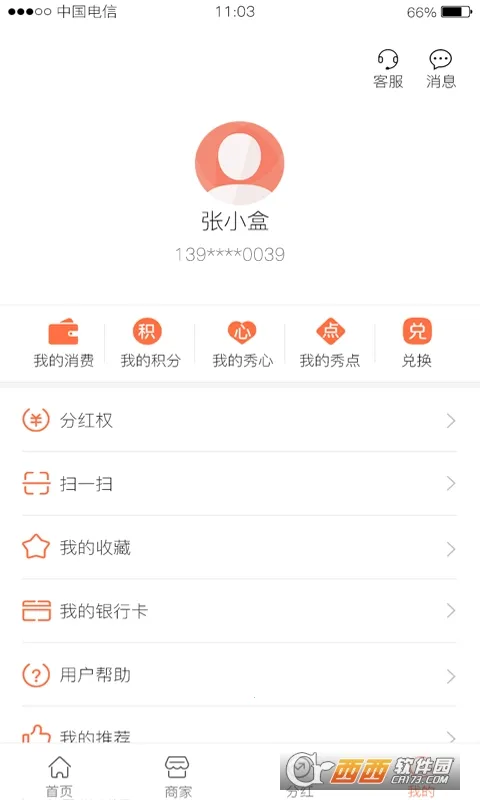Open 我的秀心
This screenshot has width=480, height=800.
[243, 343]
